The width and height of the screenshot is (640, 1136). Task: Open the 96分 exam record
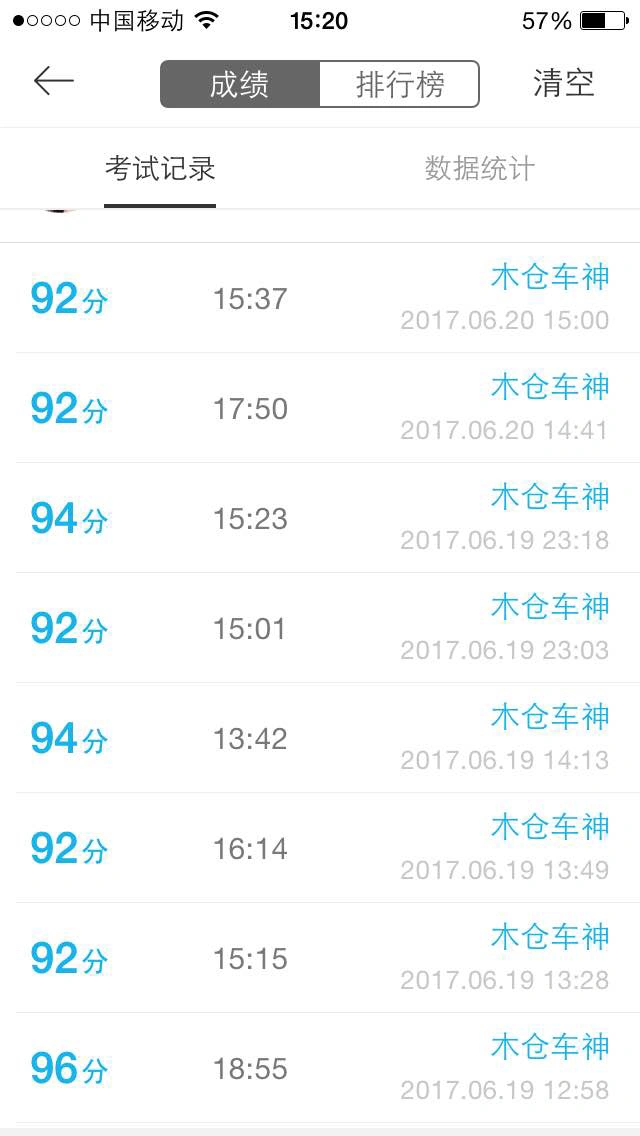pyautogui.click(x=320, y=1069)
